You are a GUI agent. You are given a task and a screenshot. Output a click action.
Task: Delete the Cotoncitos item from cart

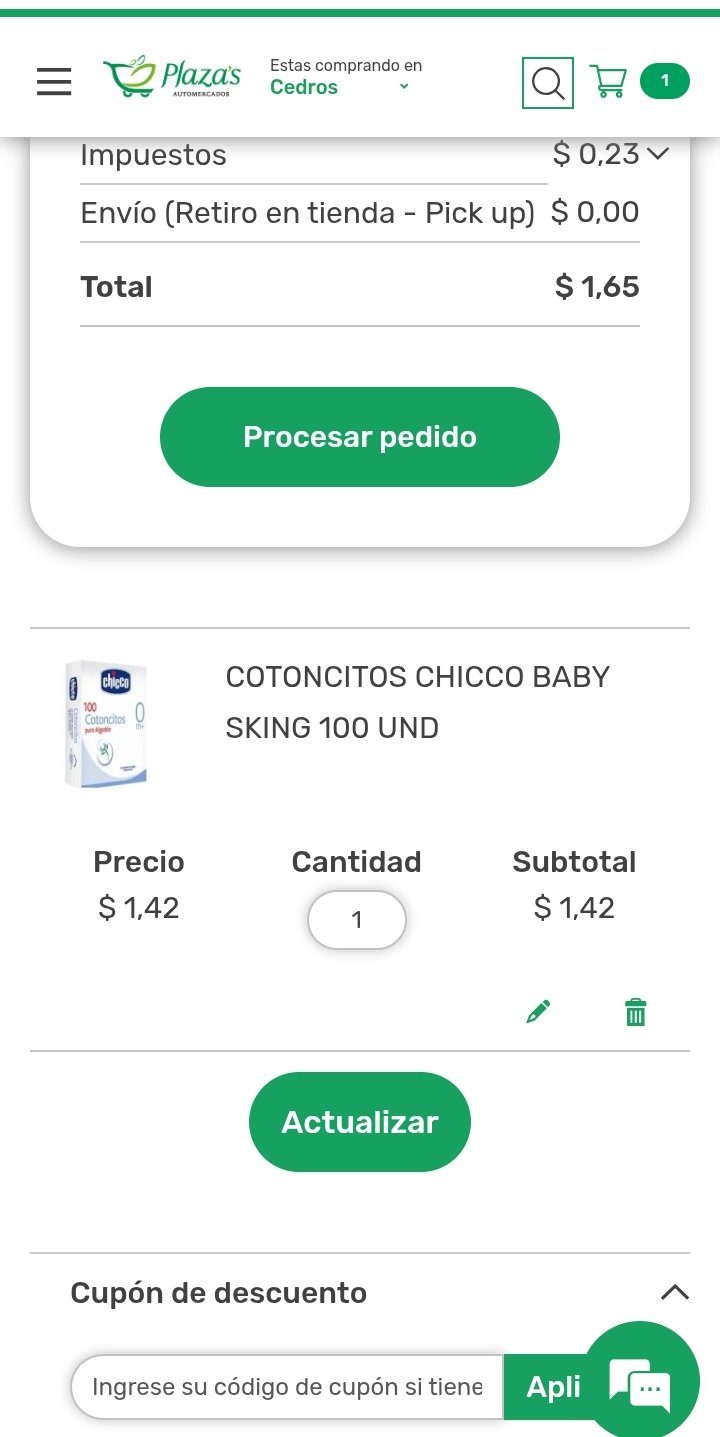[x=636, y=1012]
